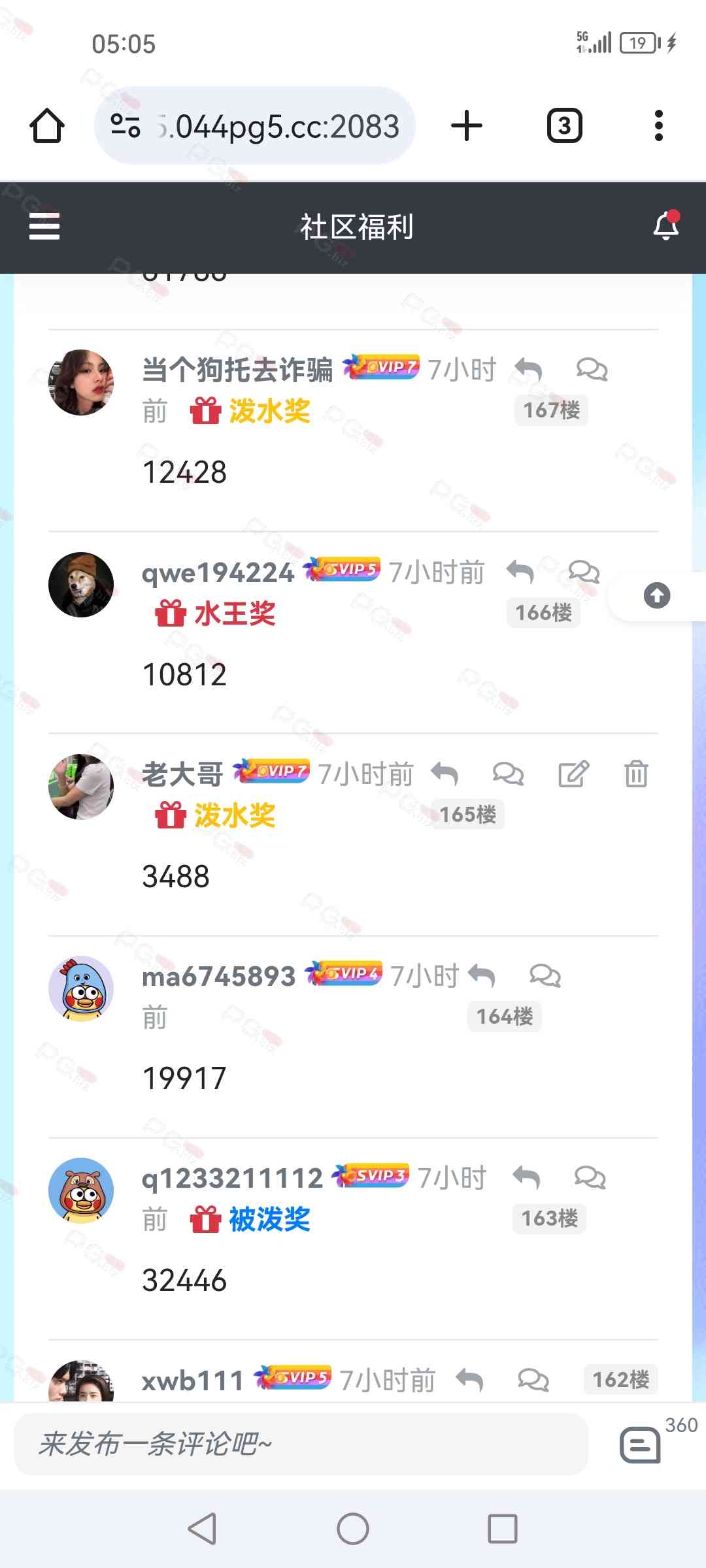This screenshot has height=1568, width=706.
Task: Reply to qwe194224's comment
Action: pos(520,572)
